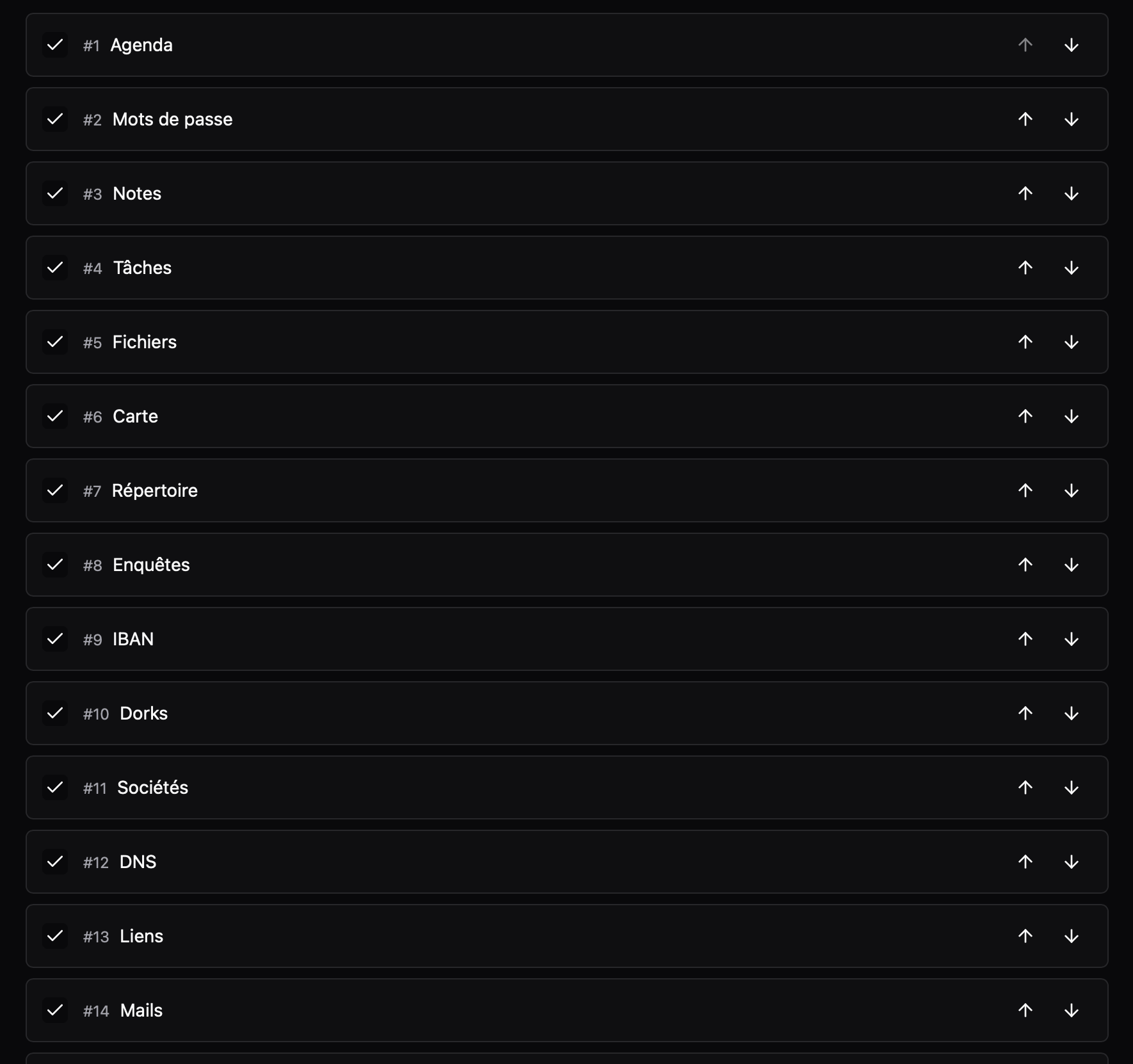Toggle the IBAN checkbox
1133x1064 pixels.
[55, 639]
